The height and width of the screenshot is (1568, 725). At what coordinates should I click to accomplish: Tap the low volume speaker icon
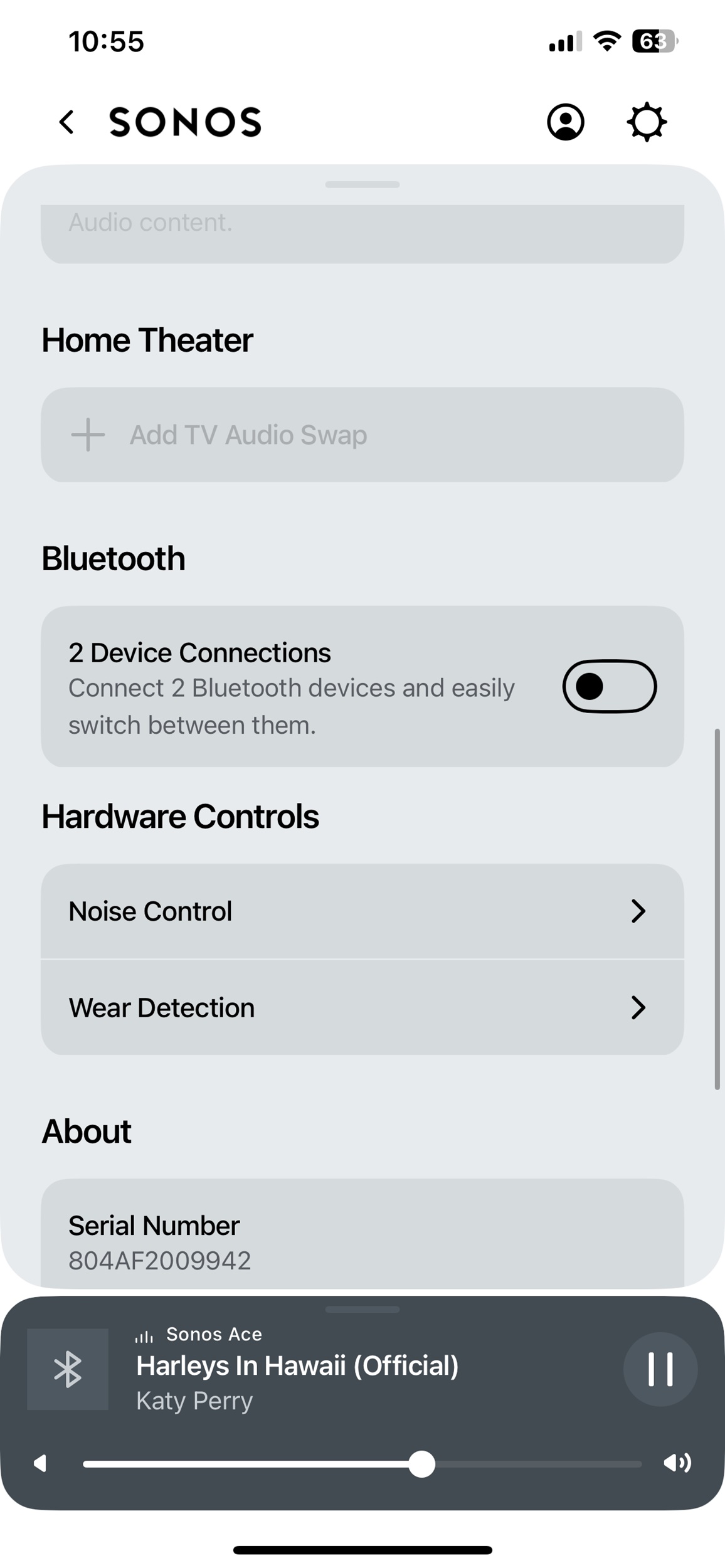tap(40, 1464)
